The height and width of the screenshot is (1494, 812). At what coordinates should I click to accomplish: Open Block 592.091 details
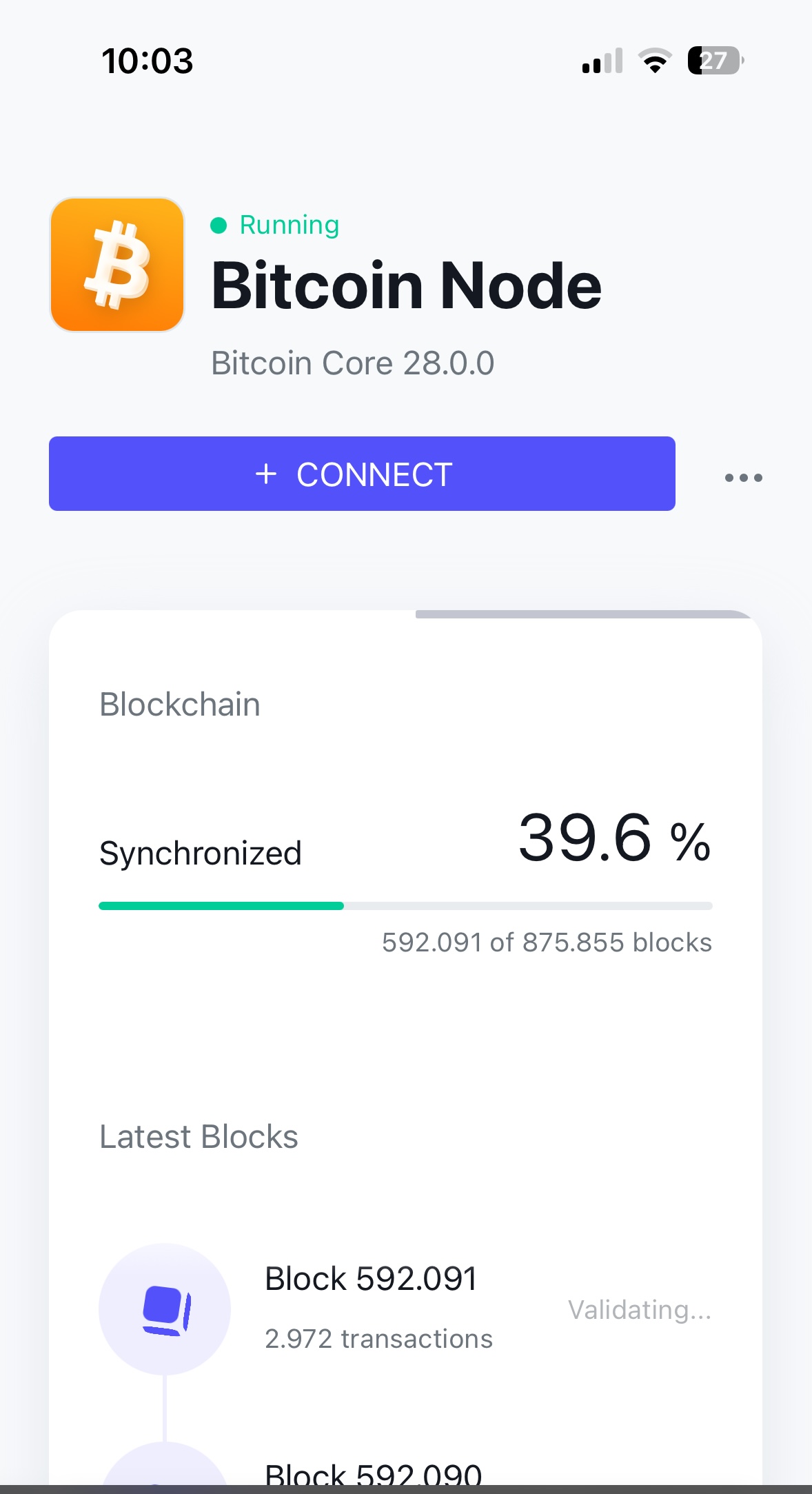[405, 1308]
